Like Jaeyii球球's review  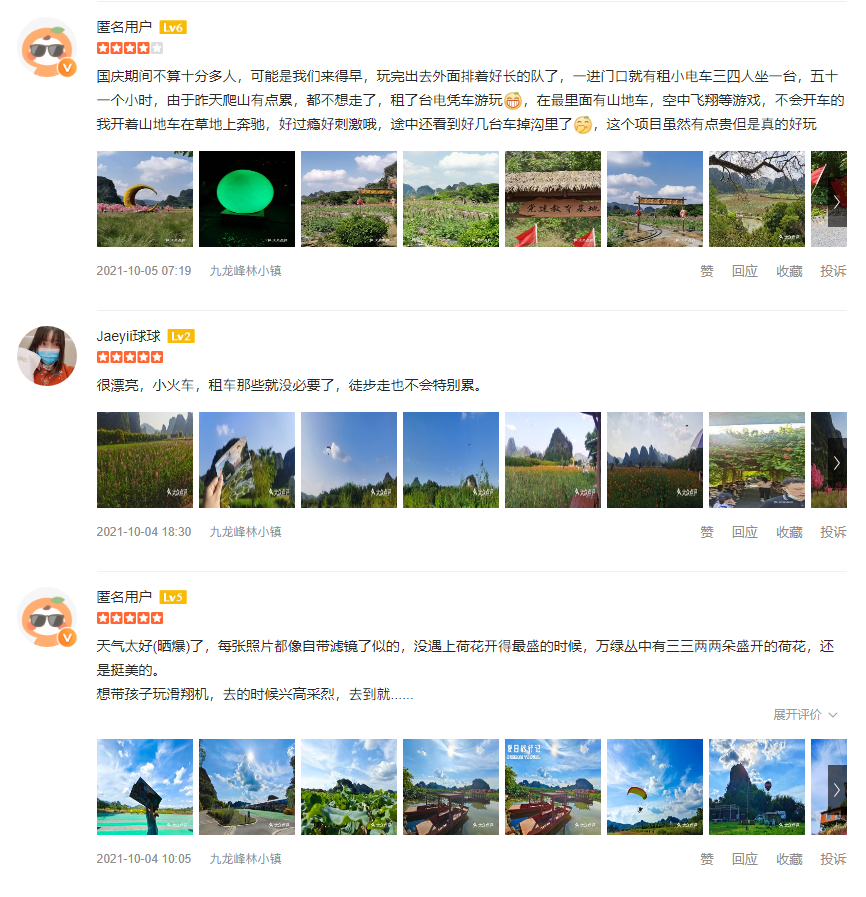(707, 532)
